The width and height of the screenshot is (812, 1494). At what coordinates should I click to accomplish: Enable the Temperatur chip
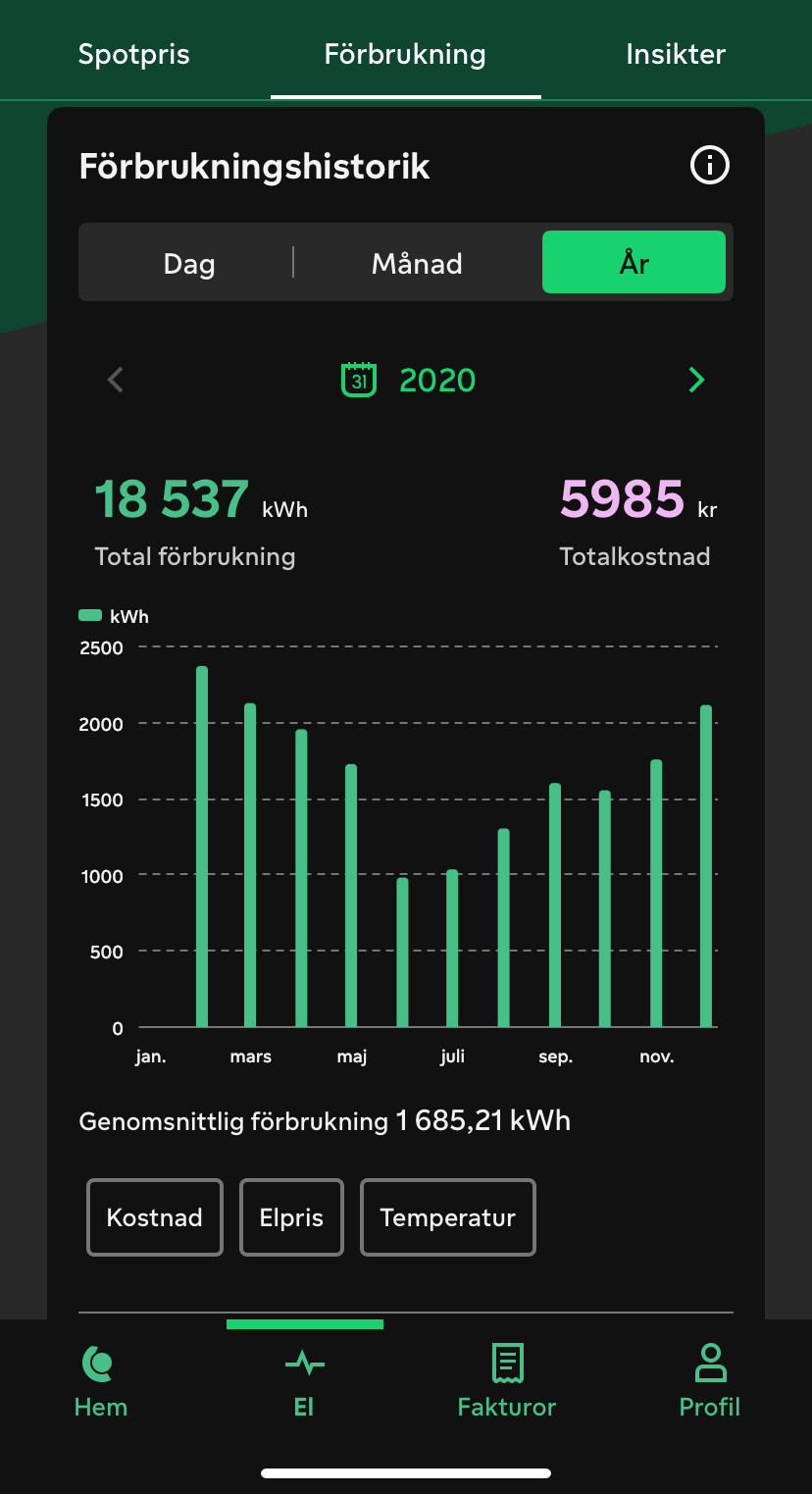[448, 1217]
